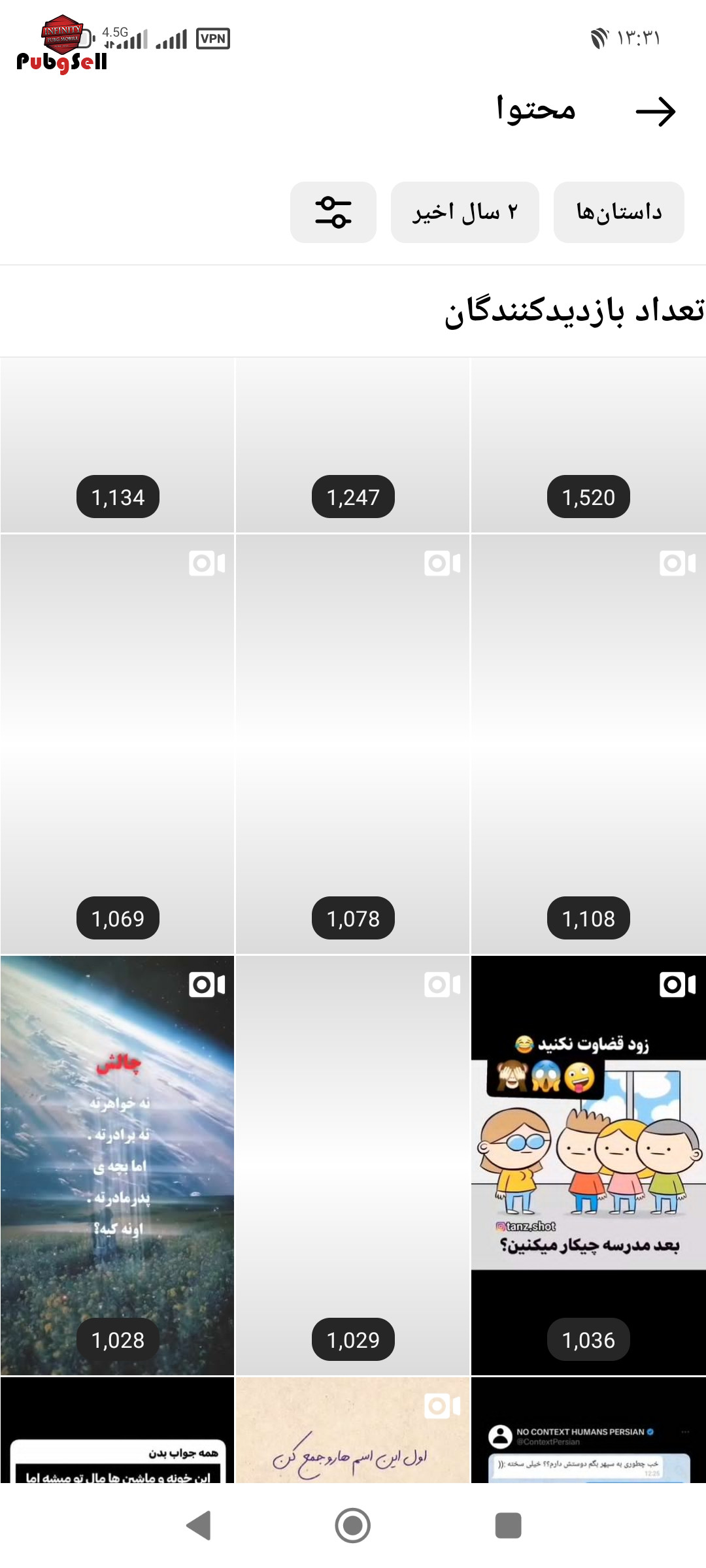Open the NO CONTEXT HUMANS PERSIAN story
Viewport: 706px width, 1568px height.
[x=588, y=1430]
